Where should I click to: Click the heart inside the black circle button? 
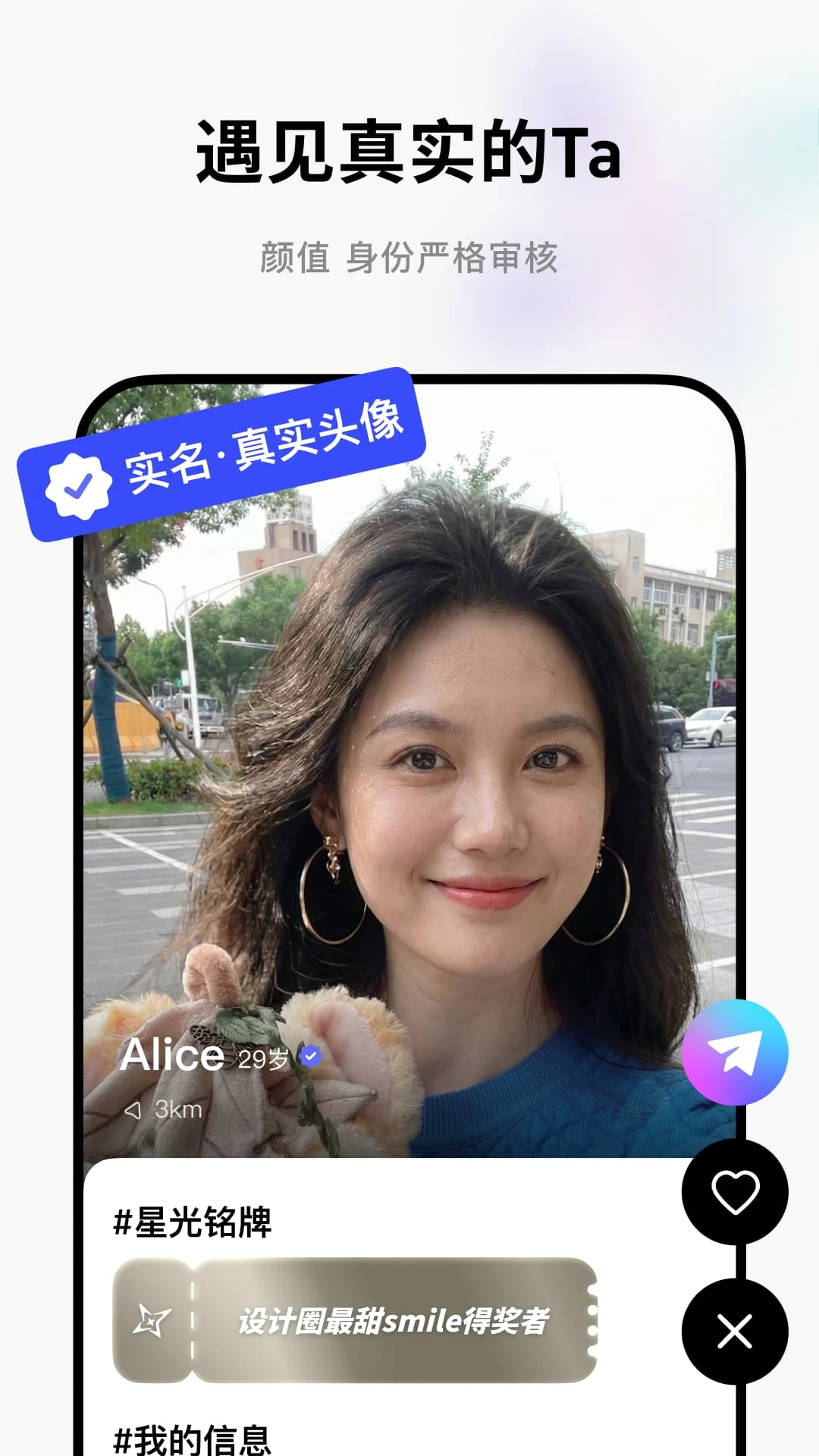pyautogui.click(x=736, y=1191)
